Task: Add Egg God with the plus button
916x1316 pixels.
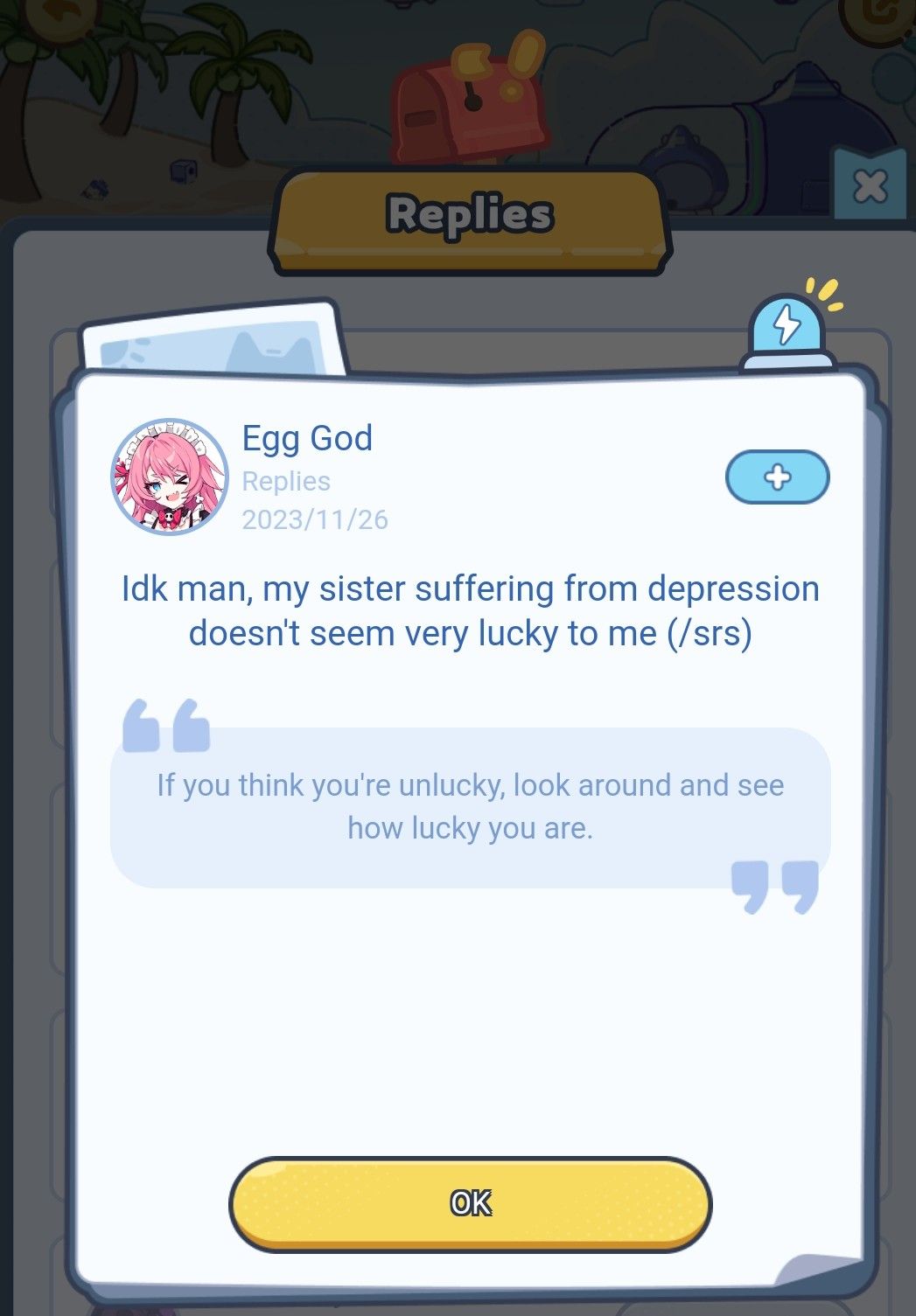Action: [777, 477]
